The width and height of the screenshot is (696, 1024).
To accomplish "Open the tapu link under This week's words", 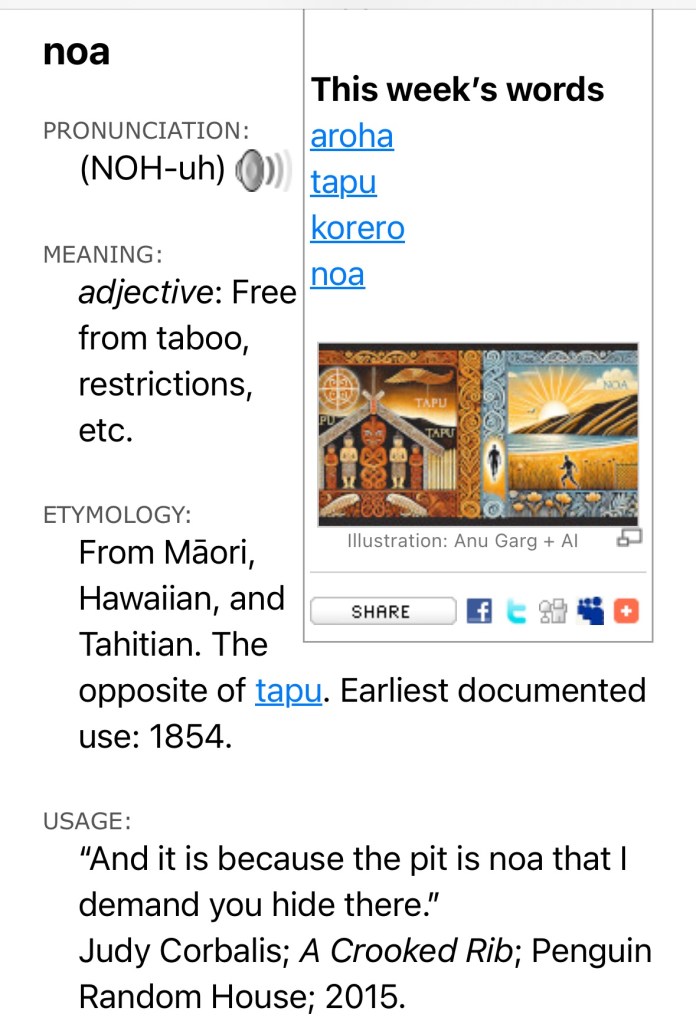I will pyautogui.click(x=343, y=182).
